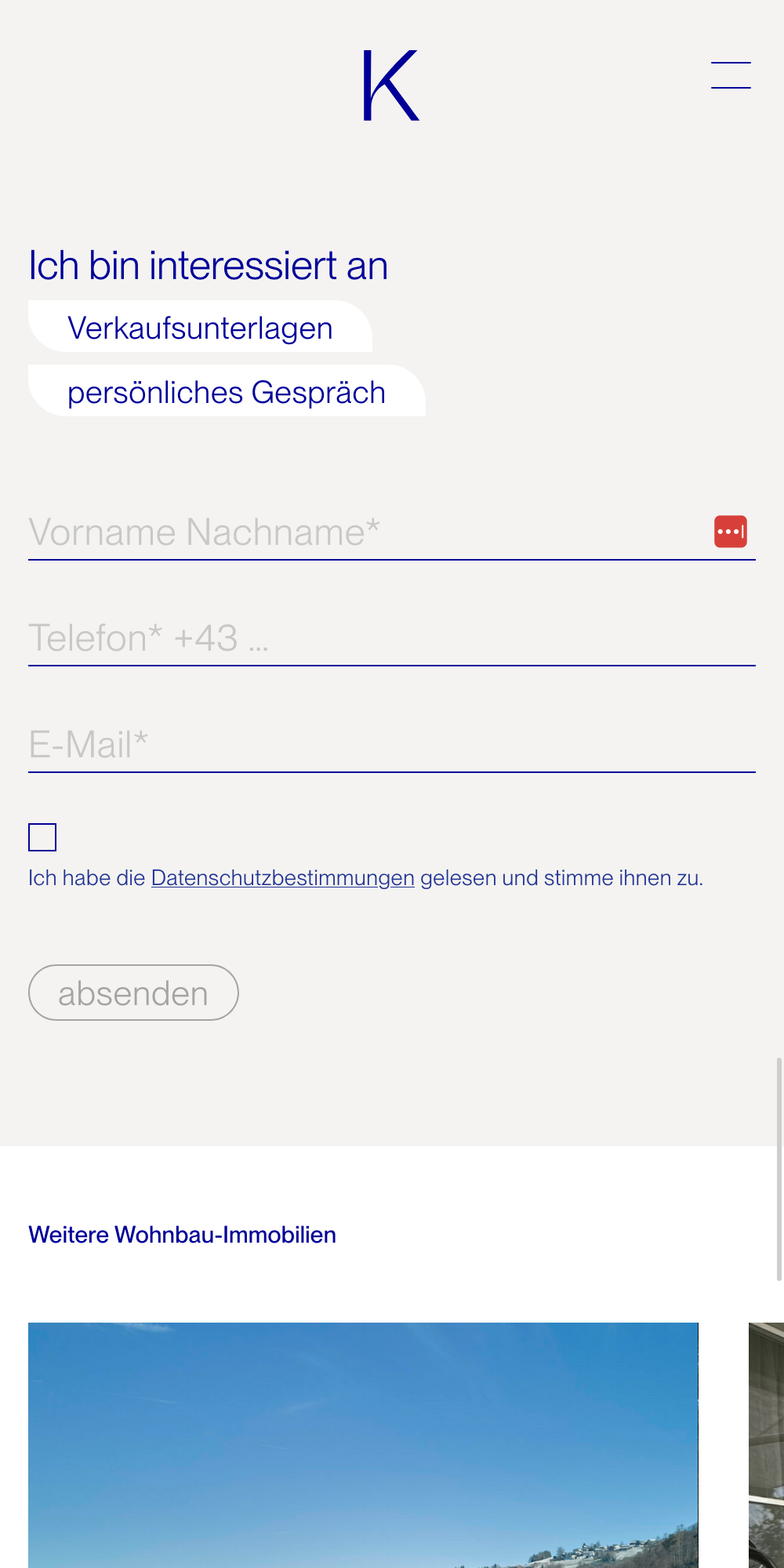This screenshot has height=1568, width=784.
Task: Open the hamburger menu
Action: (731, 75)
